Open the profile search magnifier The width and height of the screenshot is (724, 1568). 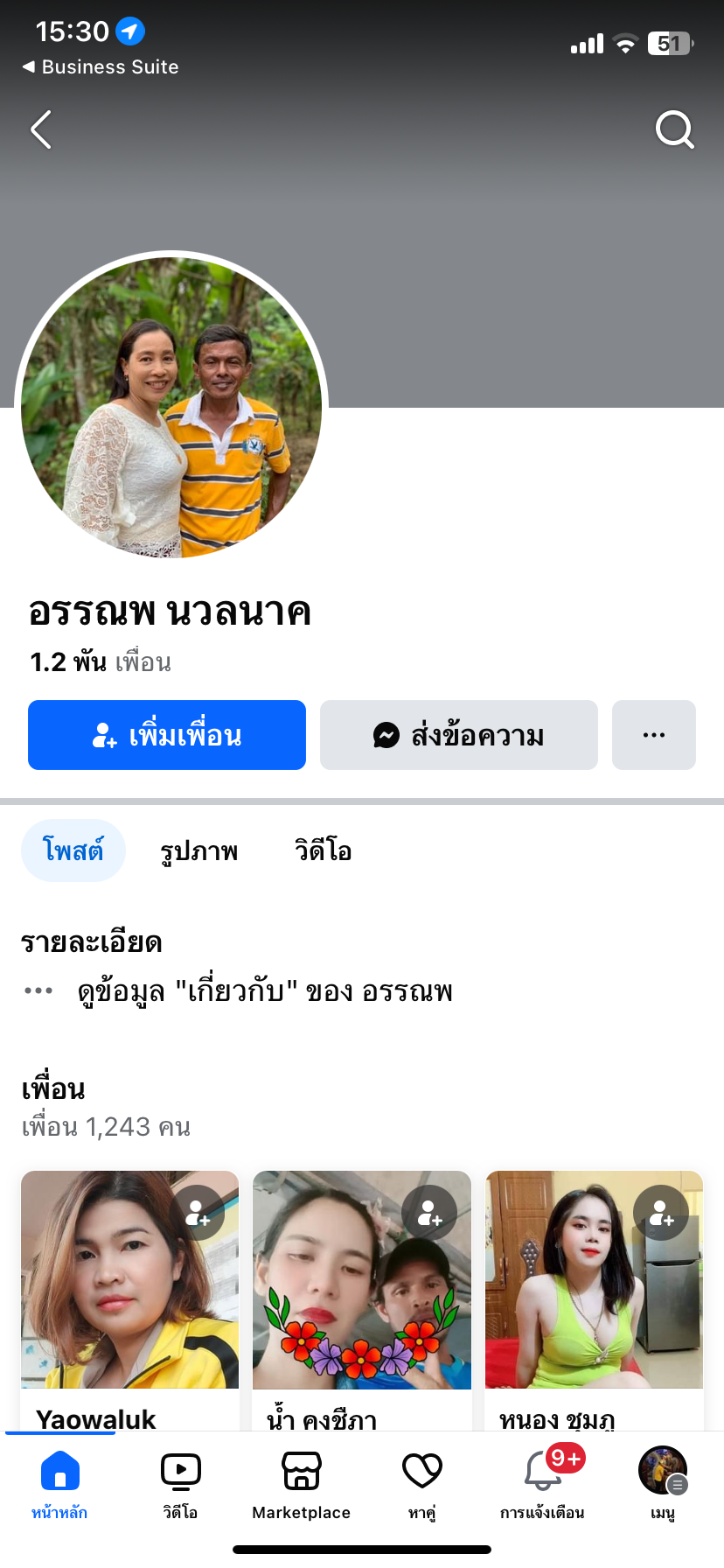[674, 130]
